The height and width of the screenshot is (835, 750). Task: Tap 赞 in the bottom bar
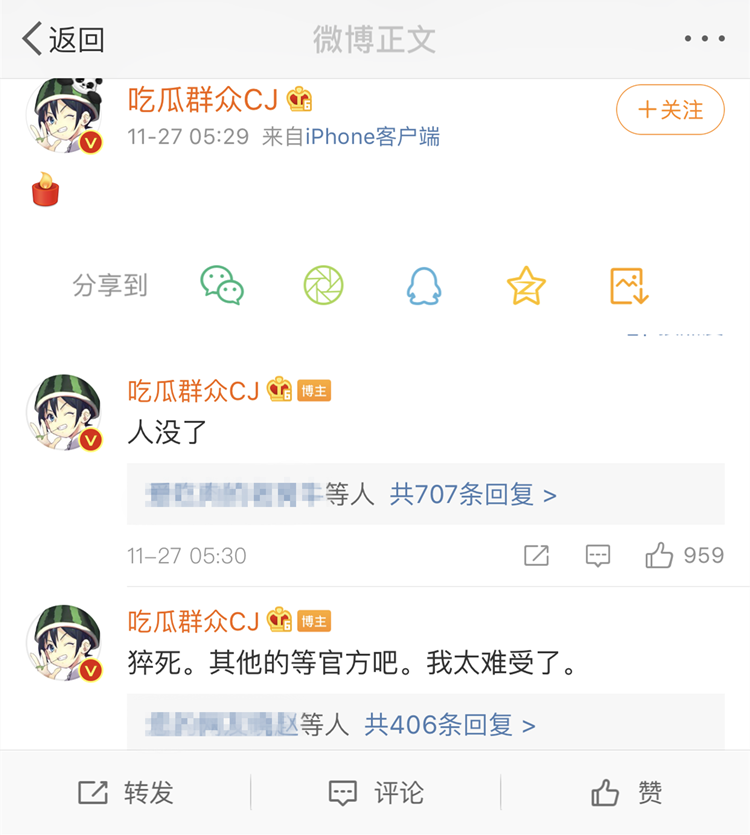626,793
